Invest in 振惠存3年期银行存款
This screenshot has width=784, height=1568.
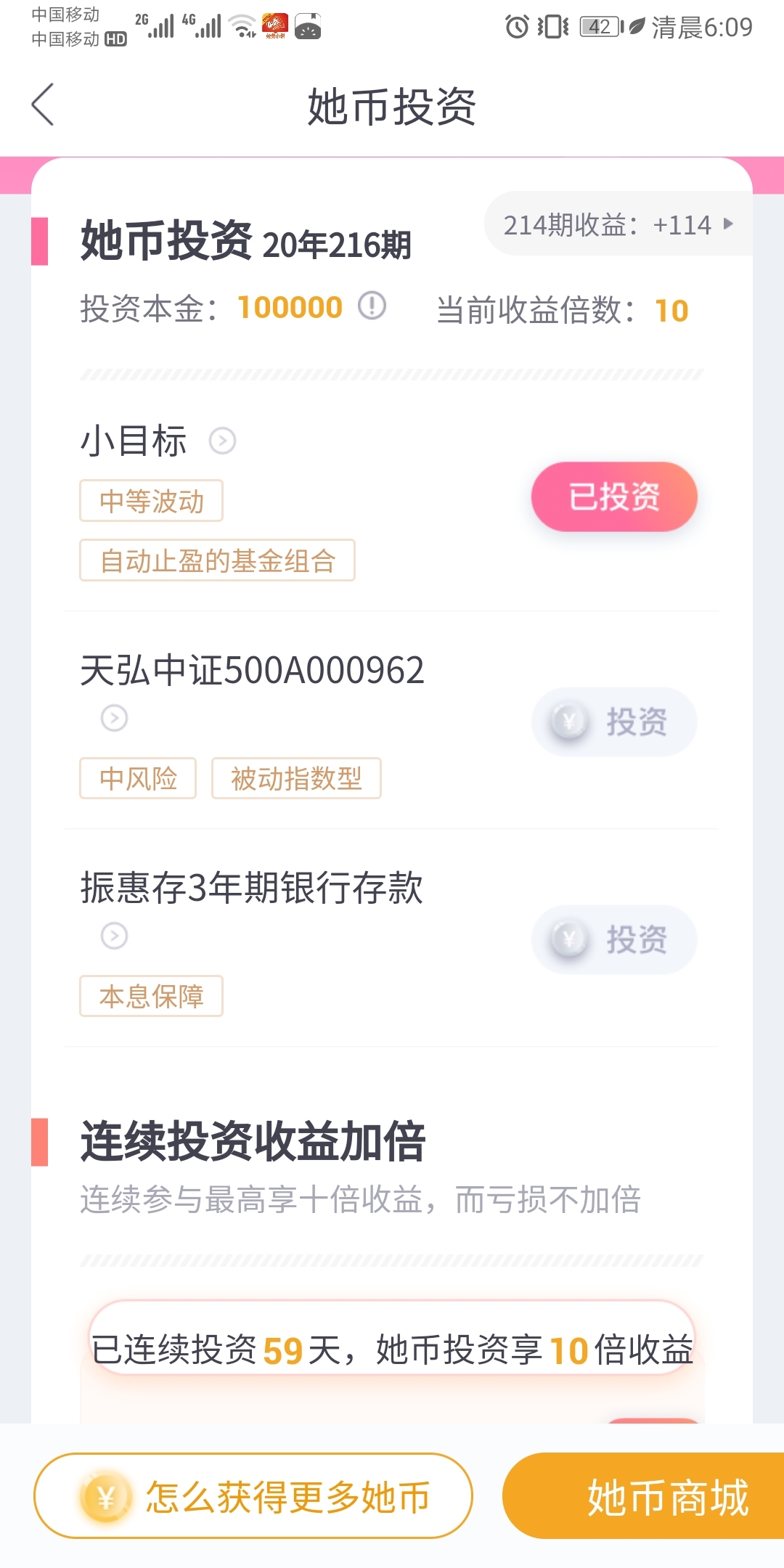tap(614, 939)
